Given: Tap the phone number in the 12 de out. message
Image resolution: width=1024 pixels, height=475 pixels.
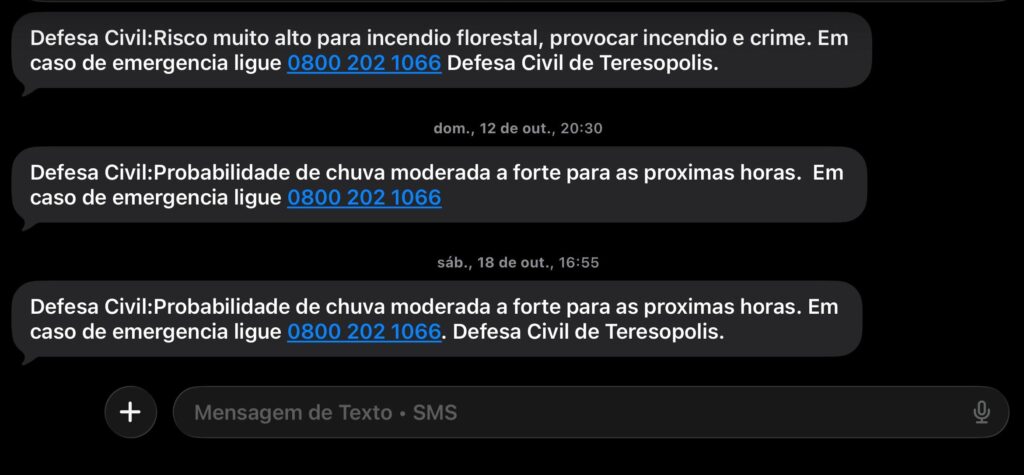Looking at the screenshot, I should [x=364, y=198].
